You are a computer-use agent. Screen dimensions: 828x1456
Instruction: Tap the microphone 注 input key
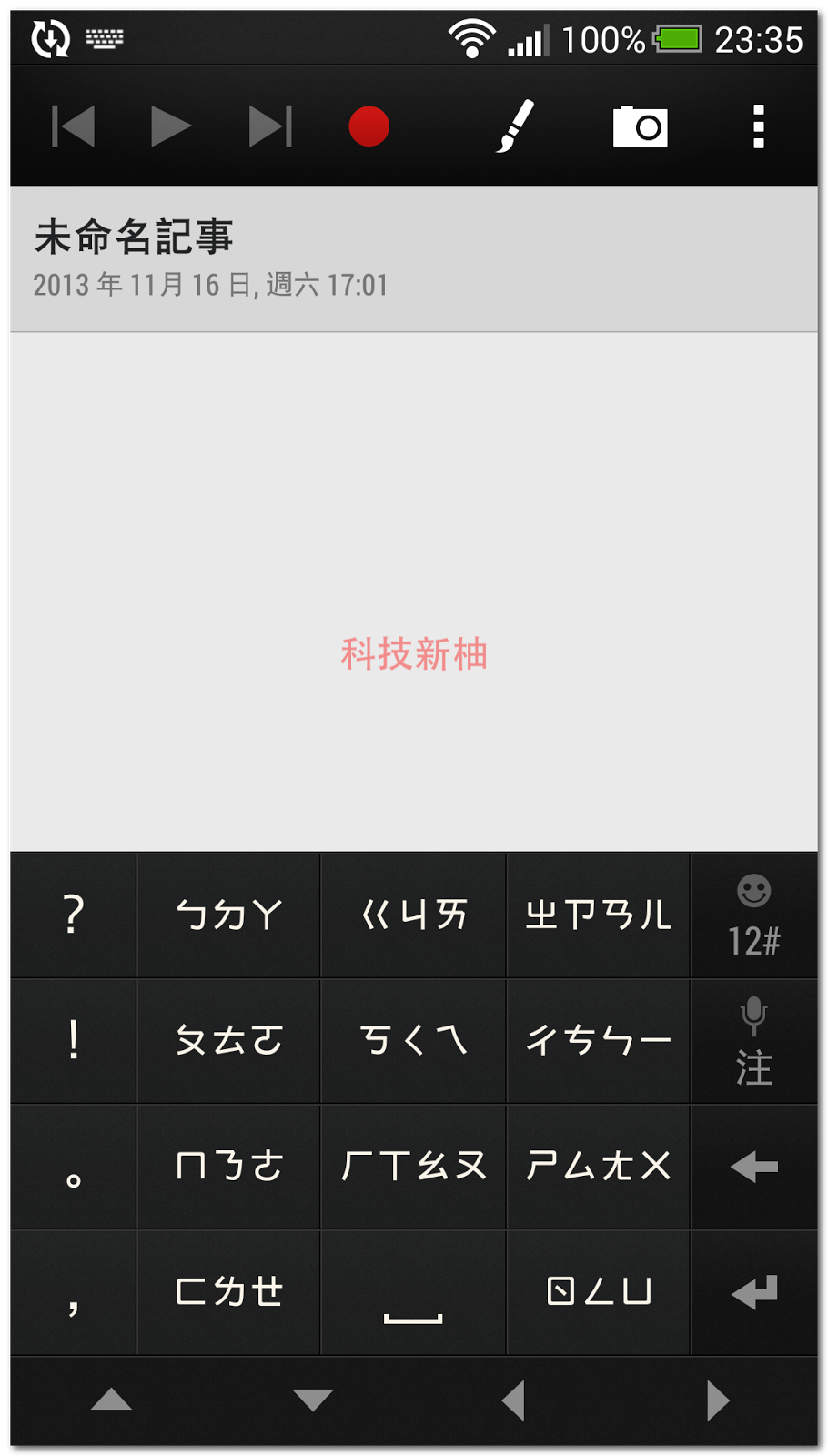(x=753, y=1041)
